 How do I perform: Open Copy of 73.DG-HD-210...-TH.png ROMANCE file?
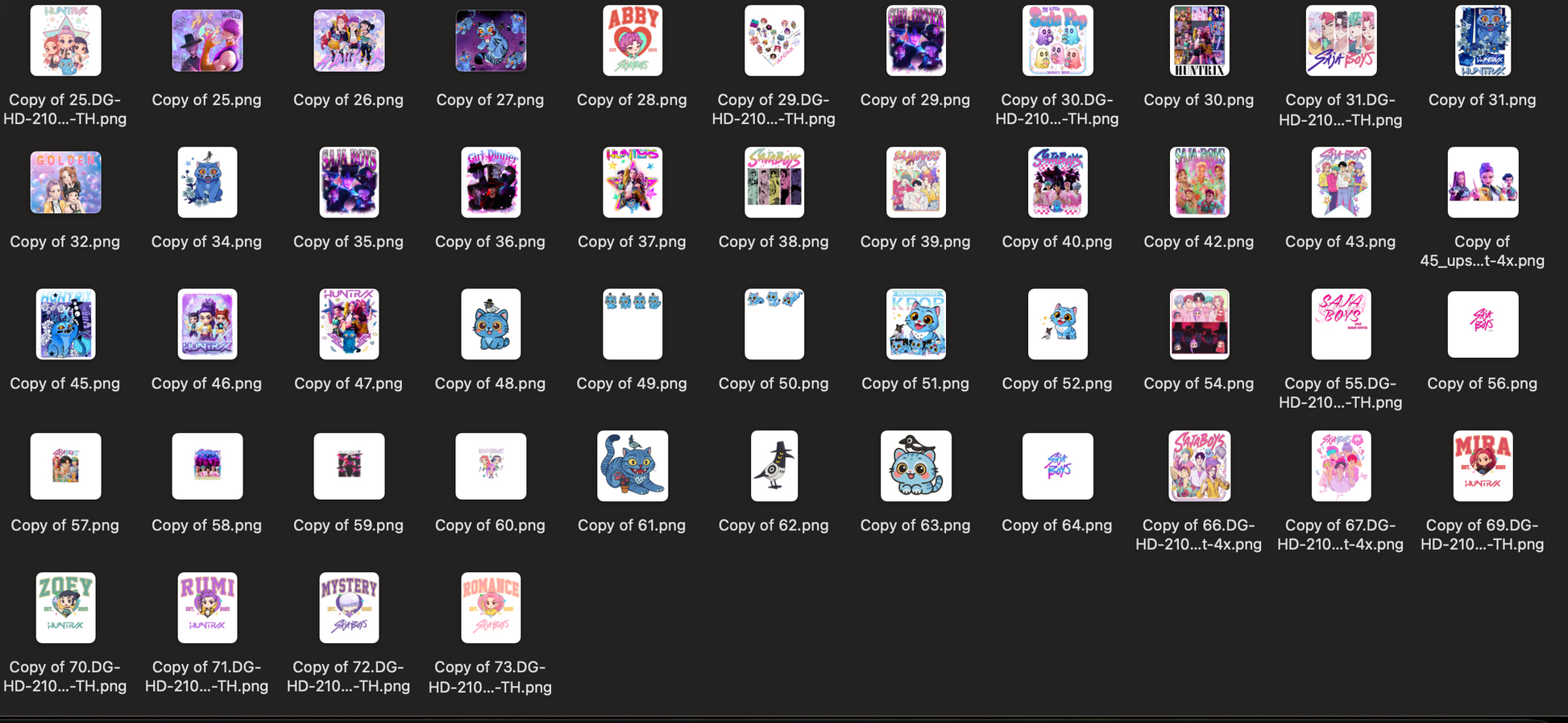point(491,608)
